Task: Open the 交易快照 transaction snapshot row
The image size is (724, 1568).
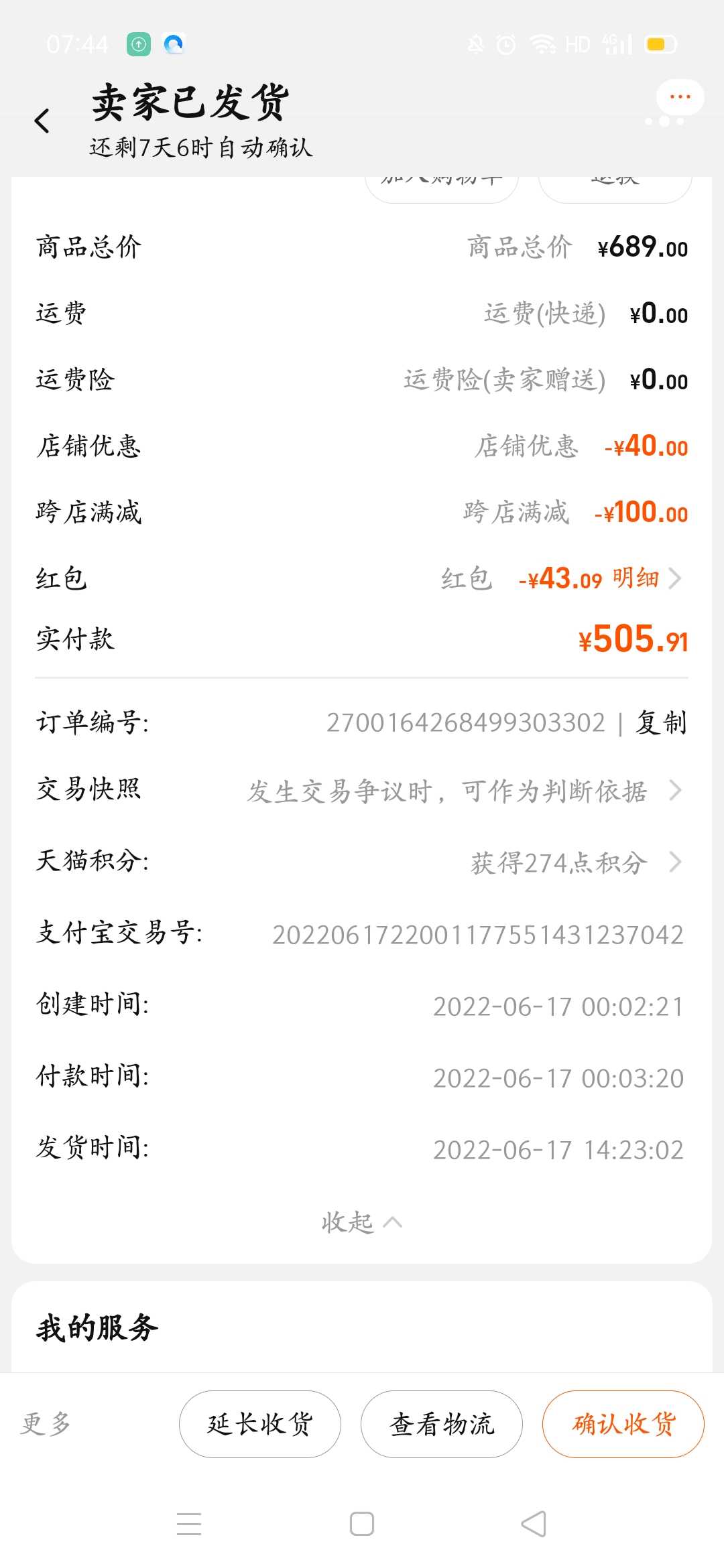Action: (x=362, y=791)
